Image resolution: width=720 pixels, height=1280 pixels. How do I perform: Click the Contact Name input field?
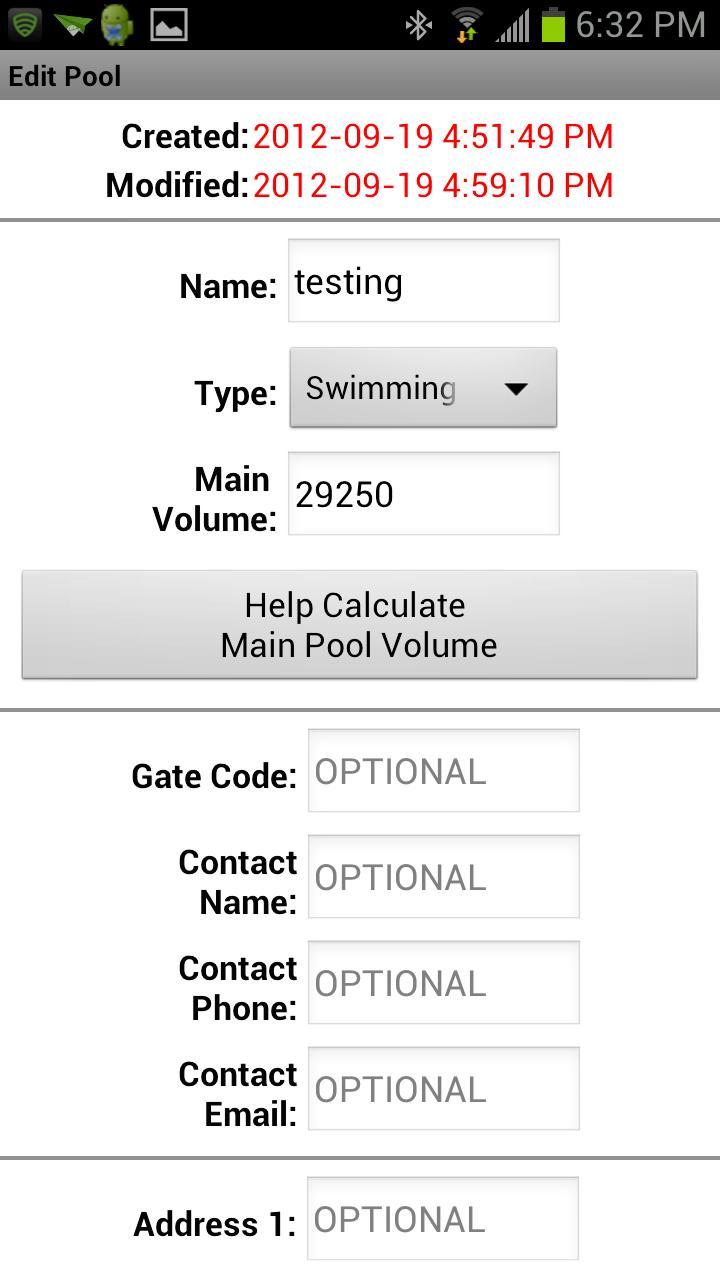click(x=443, y=876)
